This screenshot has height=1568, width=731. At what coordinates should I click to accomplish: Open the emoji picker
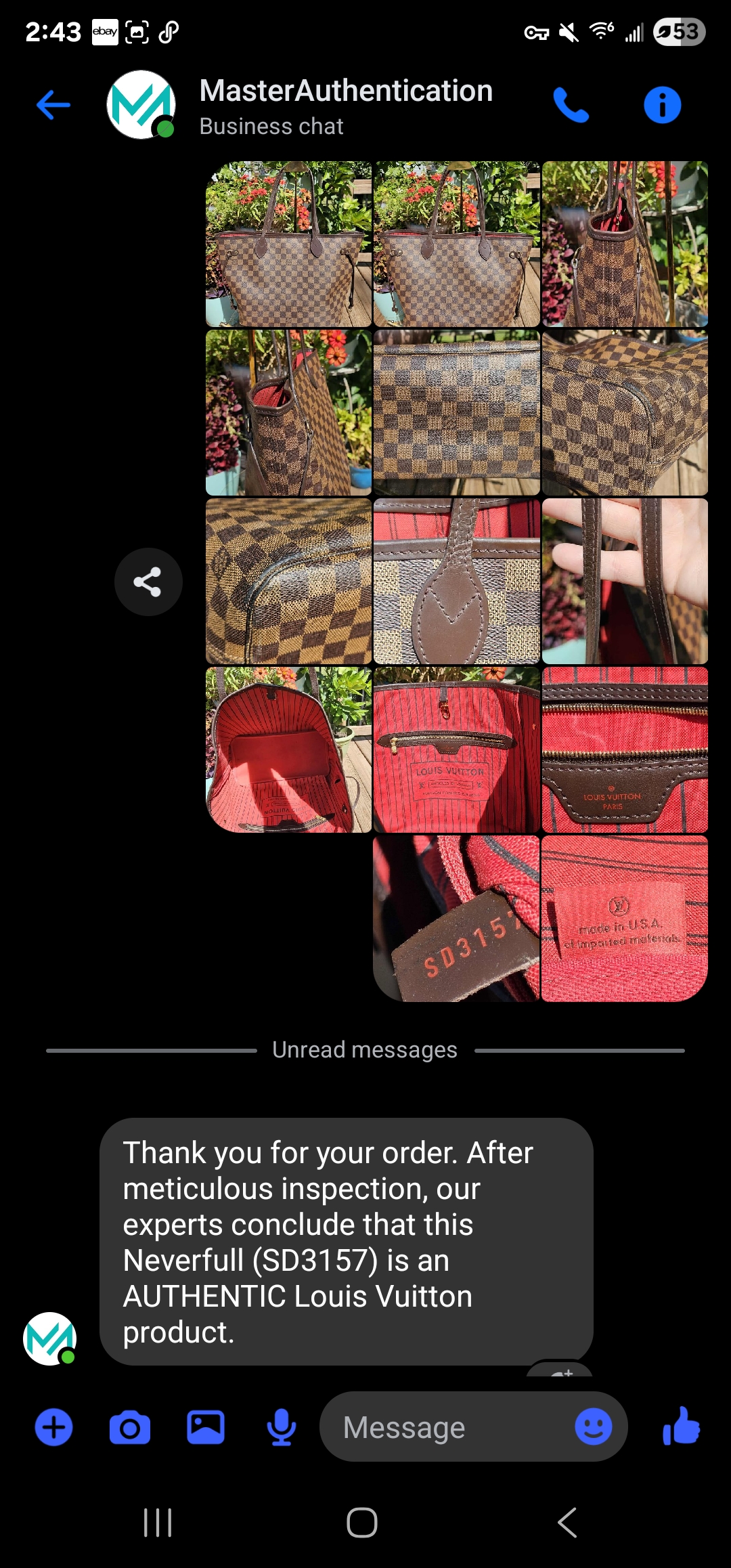(x=593, y=1427)
